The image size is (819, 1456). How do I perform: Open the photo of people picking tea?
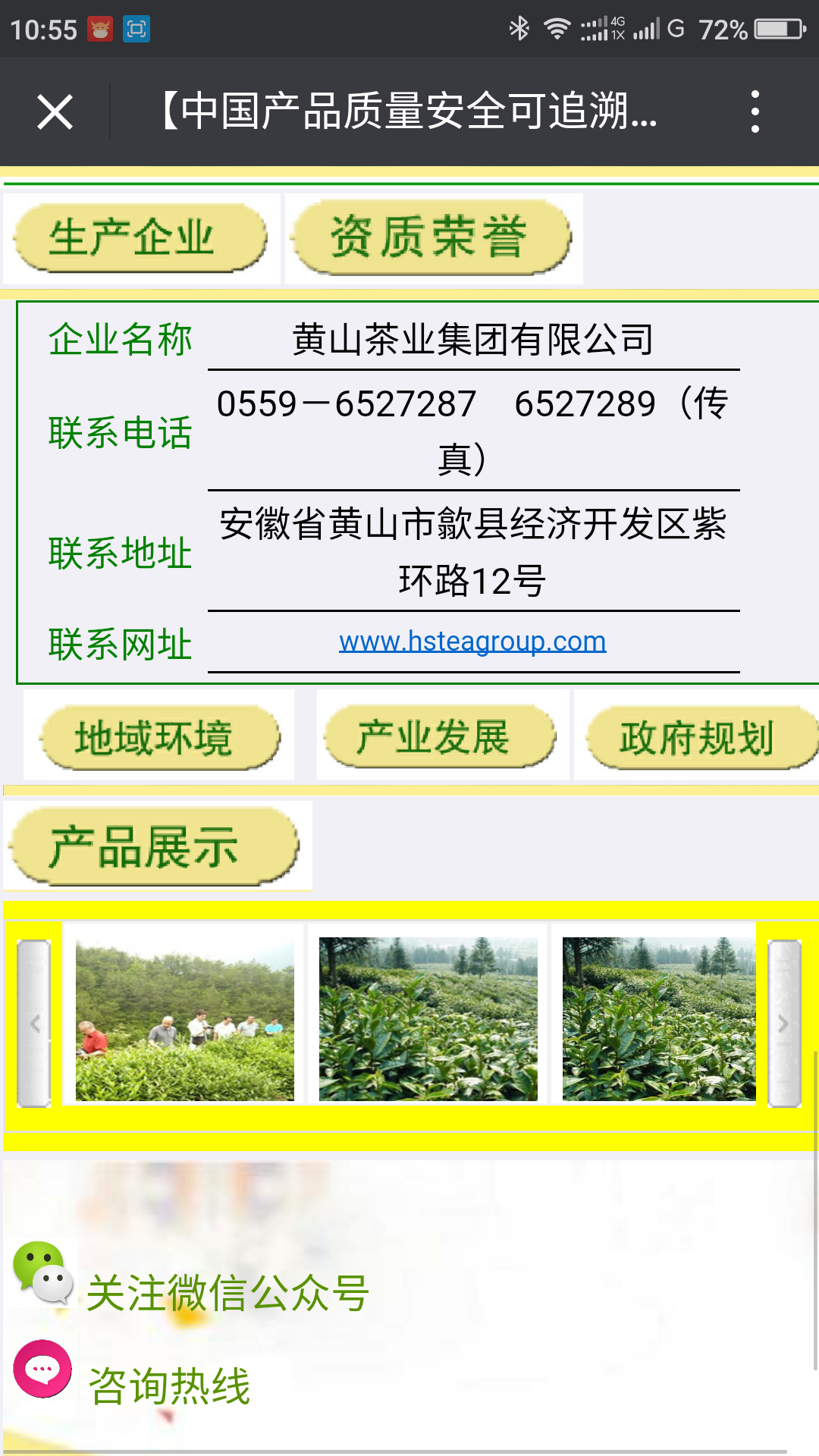click(x=184, y=1019)
